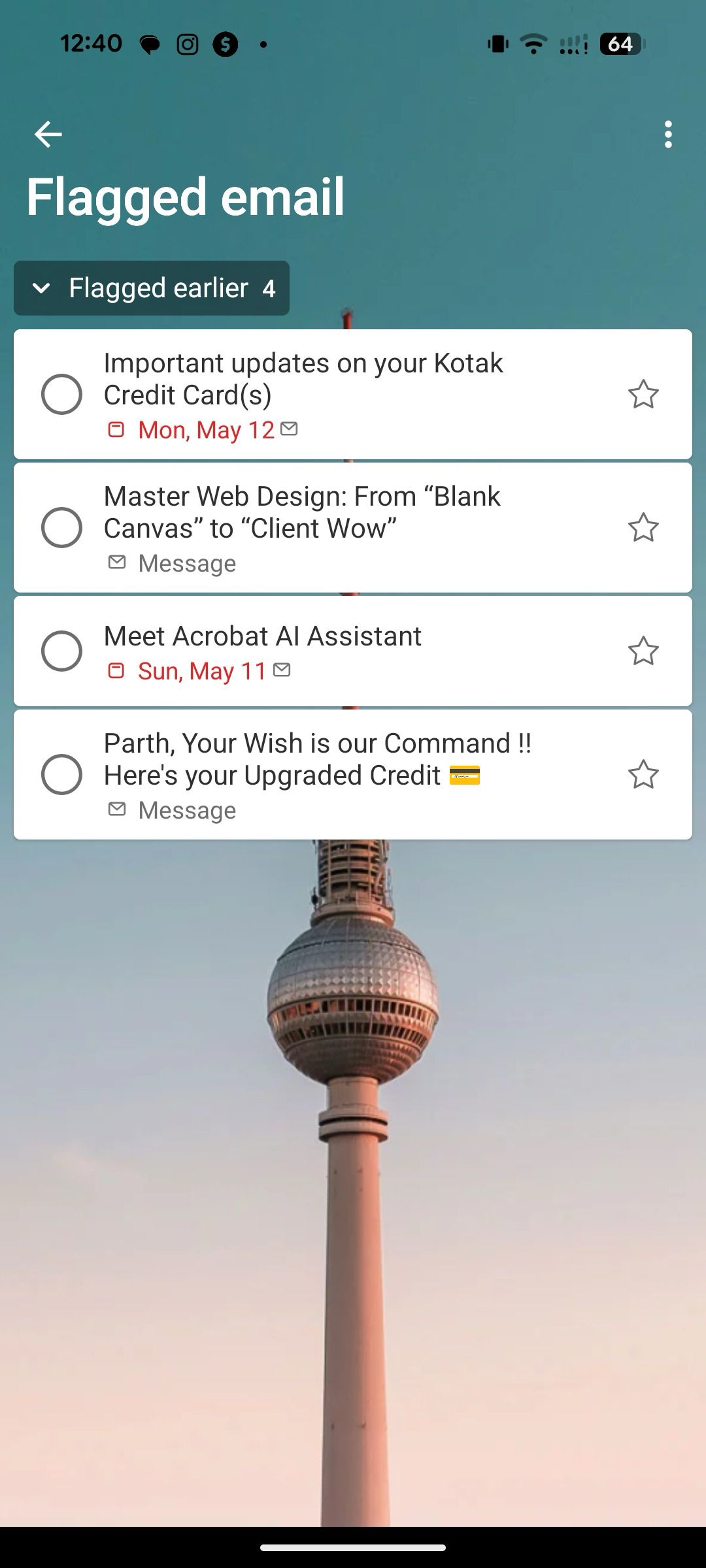Star the Kotak Credit Card updates task
Viewport: 706px width, 1568px height.
[643, 394]
